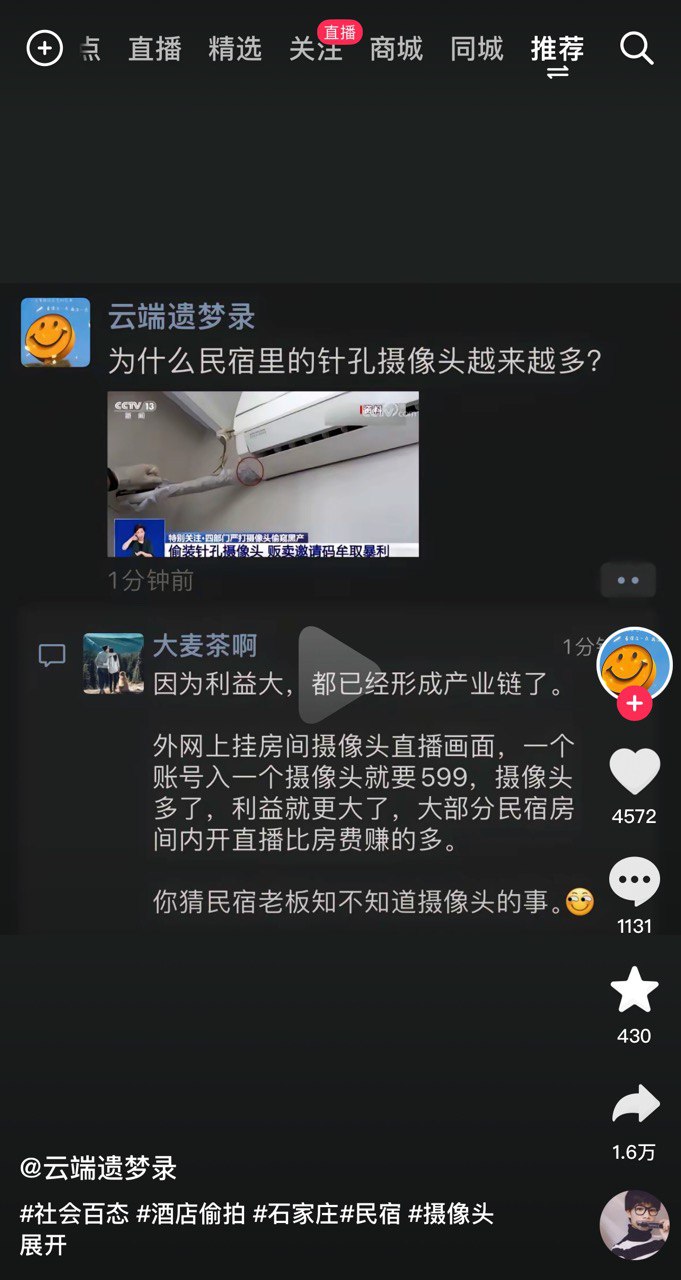
Task: Open the comments with 1131 replies
Action: click(x=635, y=882)
